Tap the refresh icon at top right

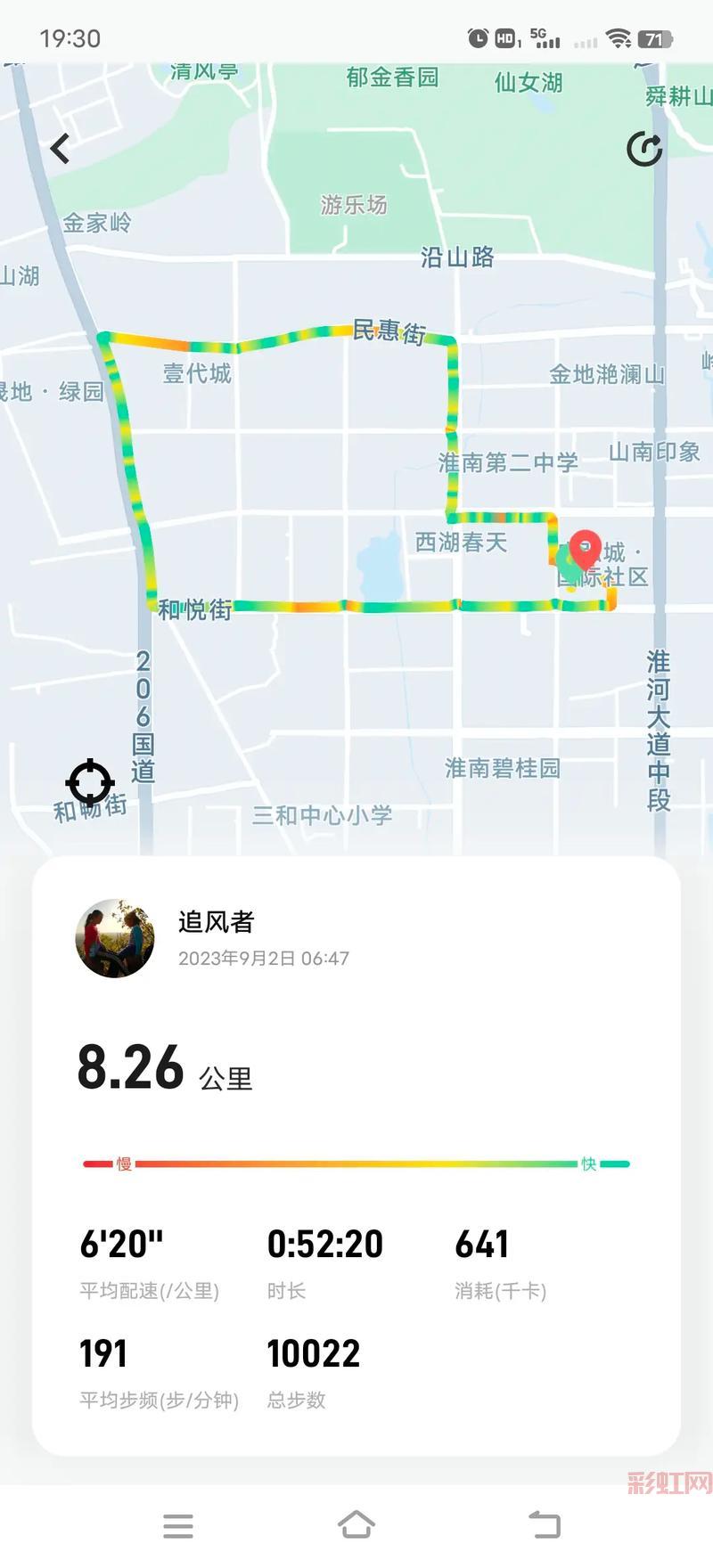[x=644, y=150]
